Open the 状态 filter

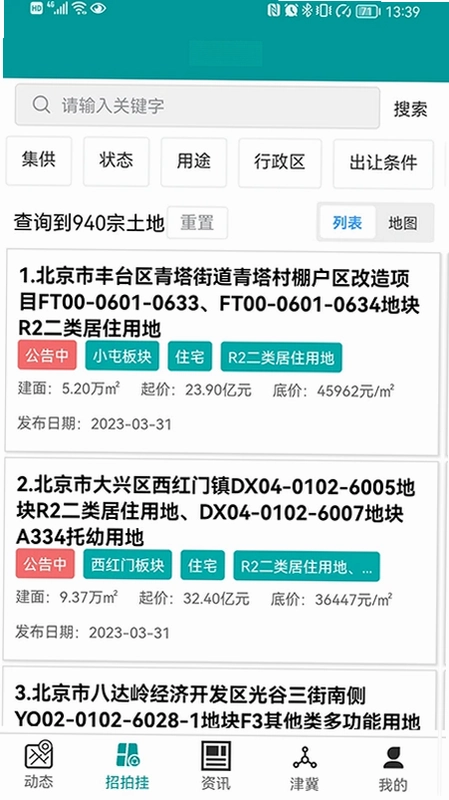pyautogui.click(x=116, y=161)
